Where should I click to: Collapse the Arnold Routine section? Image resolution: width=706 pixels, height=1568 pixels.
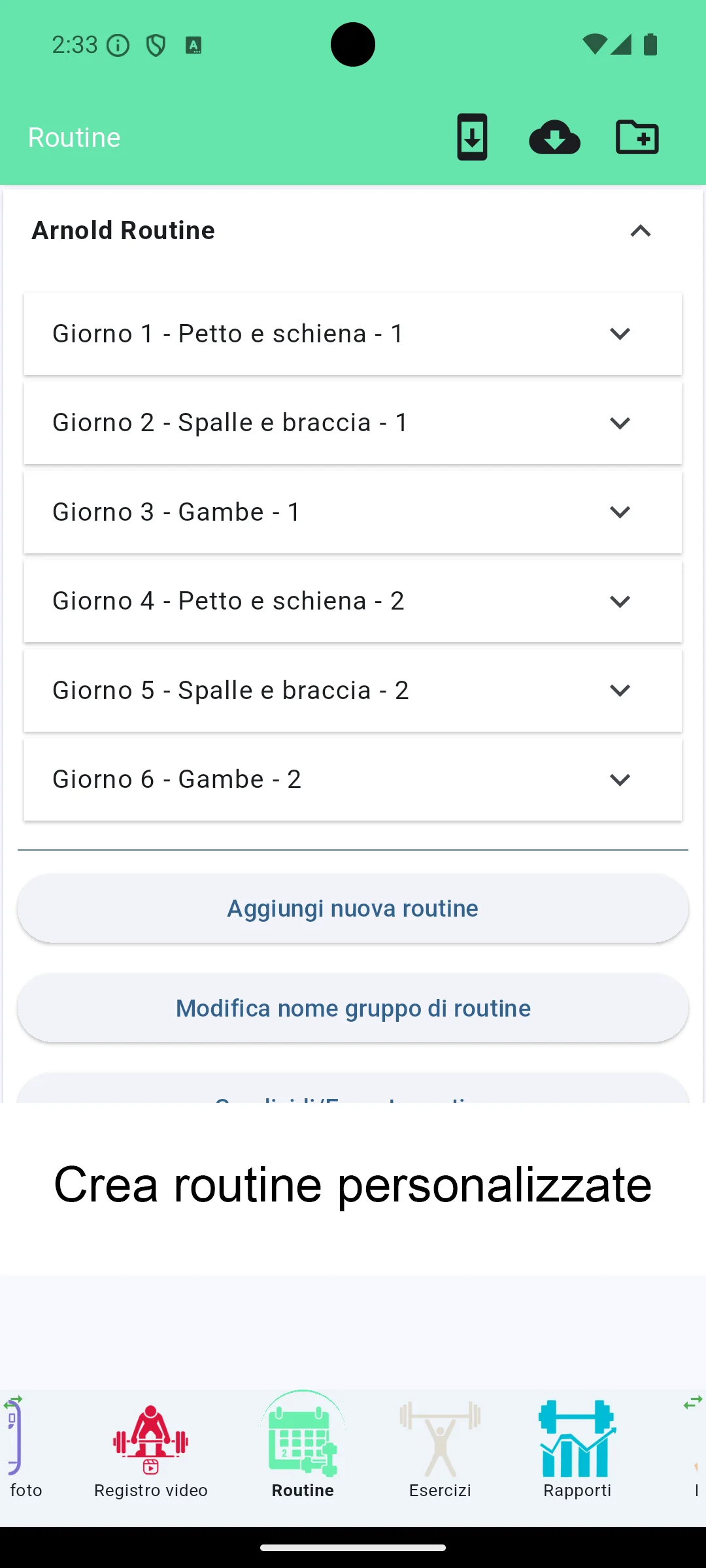coord(640,232)
